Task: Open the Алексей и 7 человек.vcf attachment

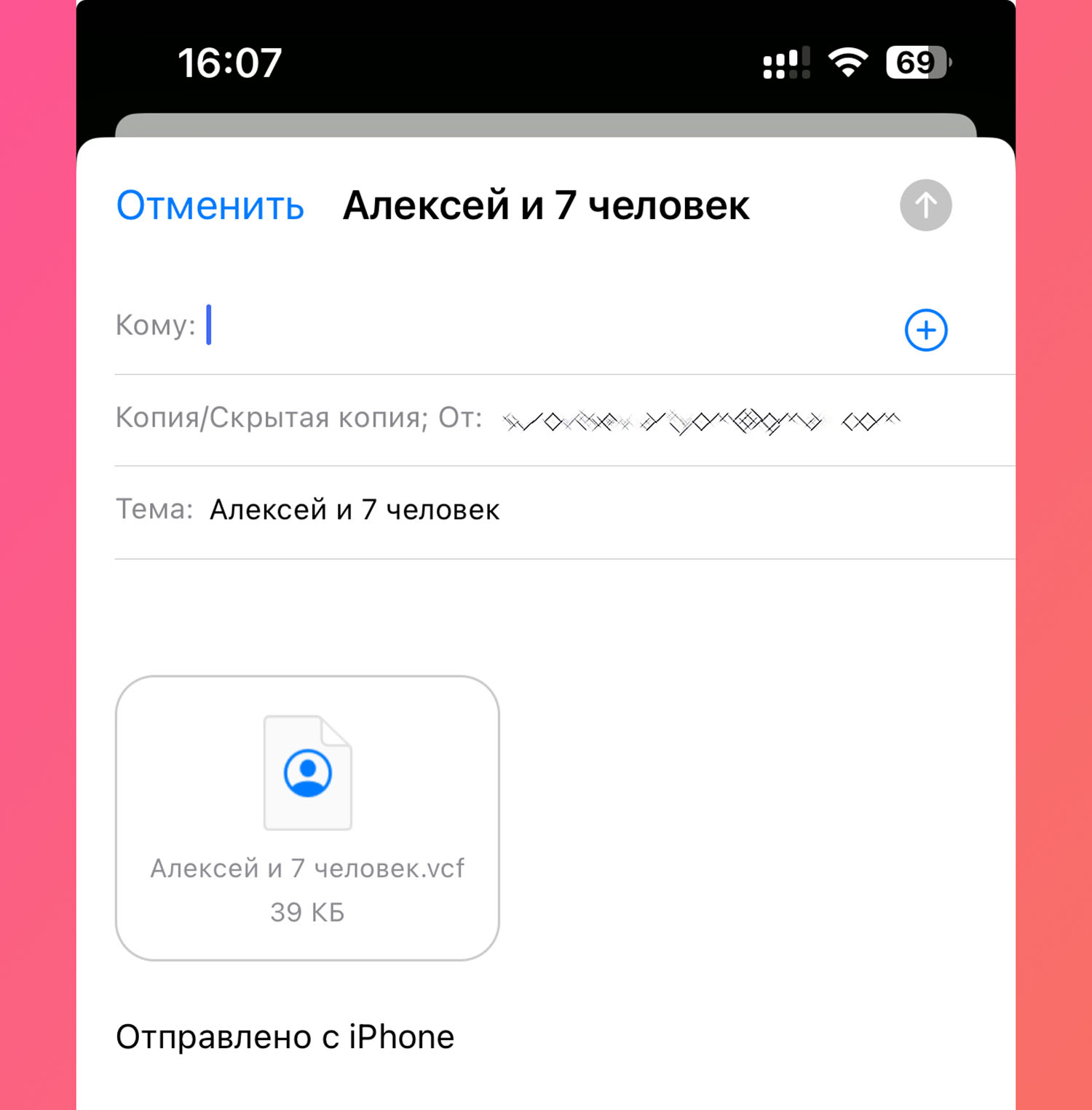Action: click(307, 817)
